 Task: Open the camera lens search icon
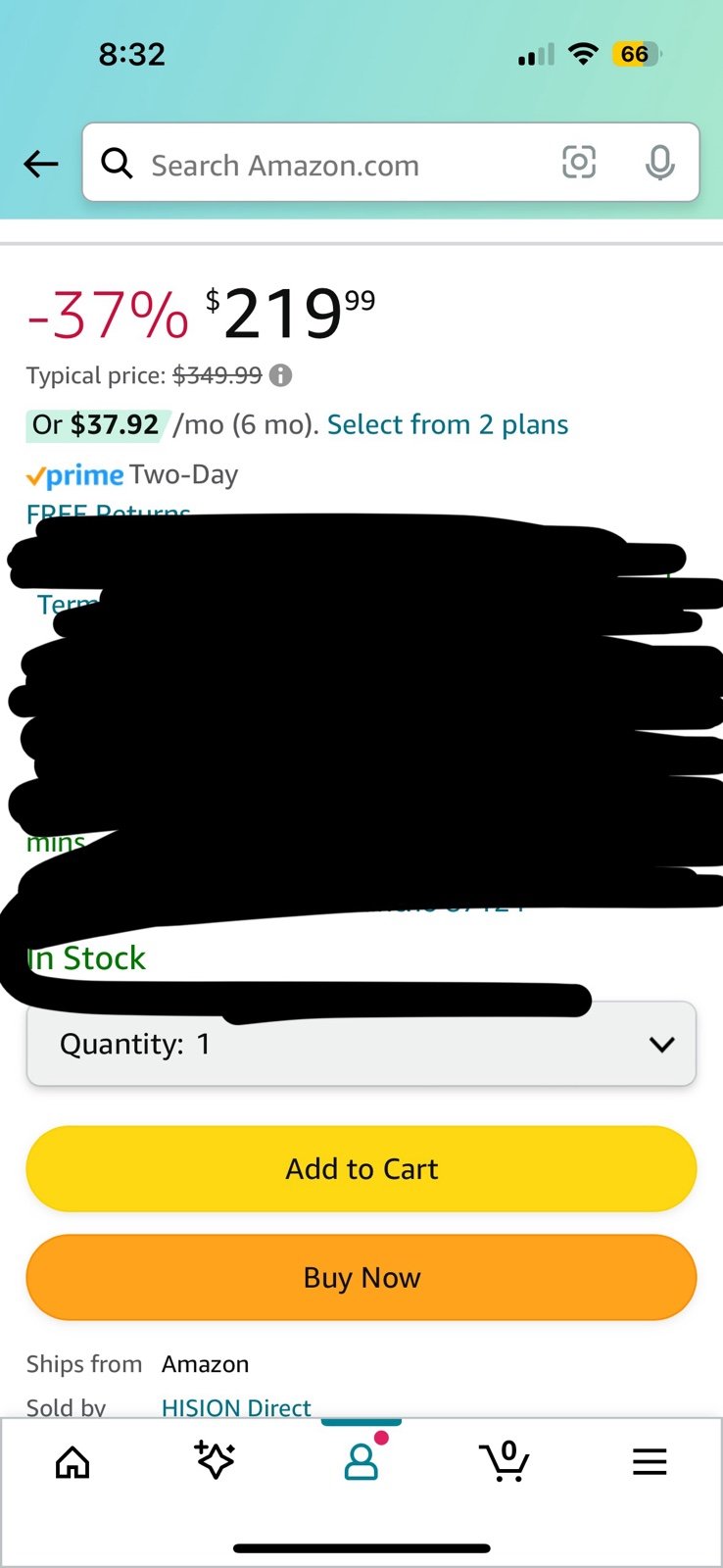(579, 163)
